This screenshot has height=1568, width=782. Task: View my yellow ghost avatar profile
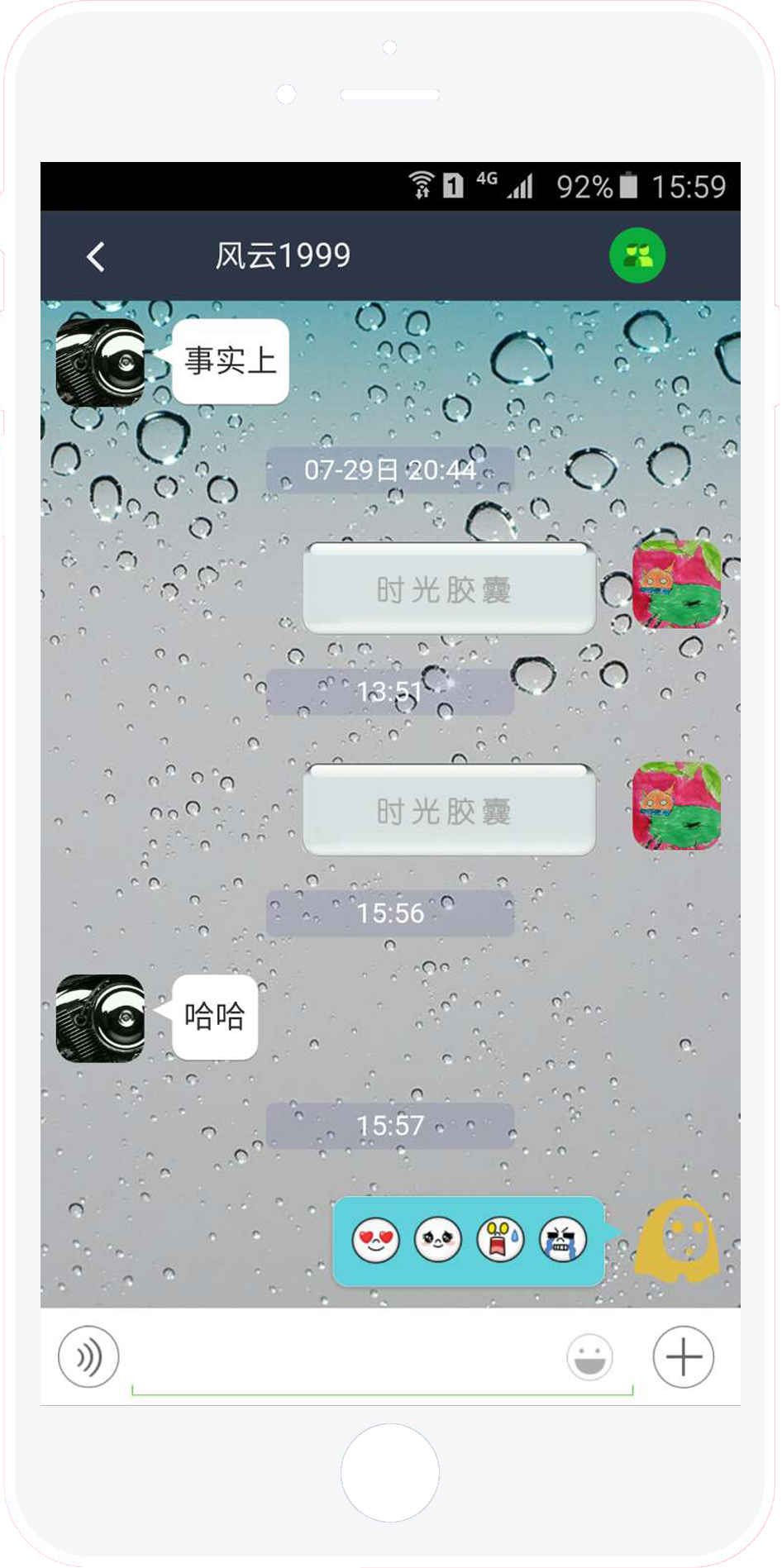(x=677, y=1240)
